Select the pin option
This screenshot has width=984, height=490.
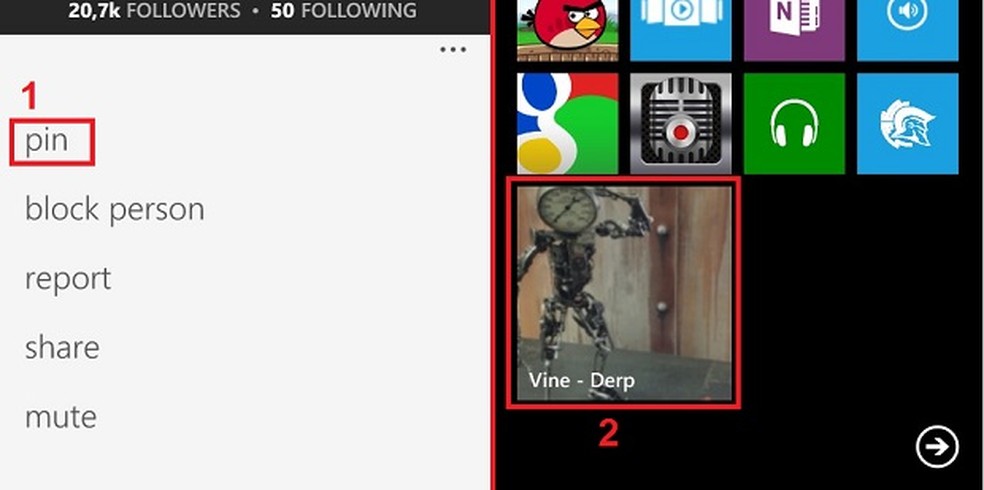pyautogui.click(x=48, y=141)
